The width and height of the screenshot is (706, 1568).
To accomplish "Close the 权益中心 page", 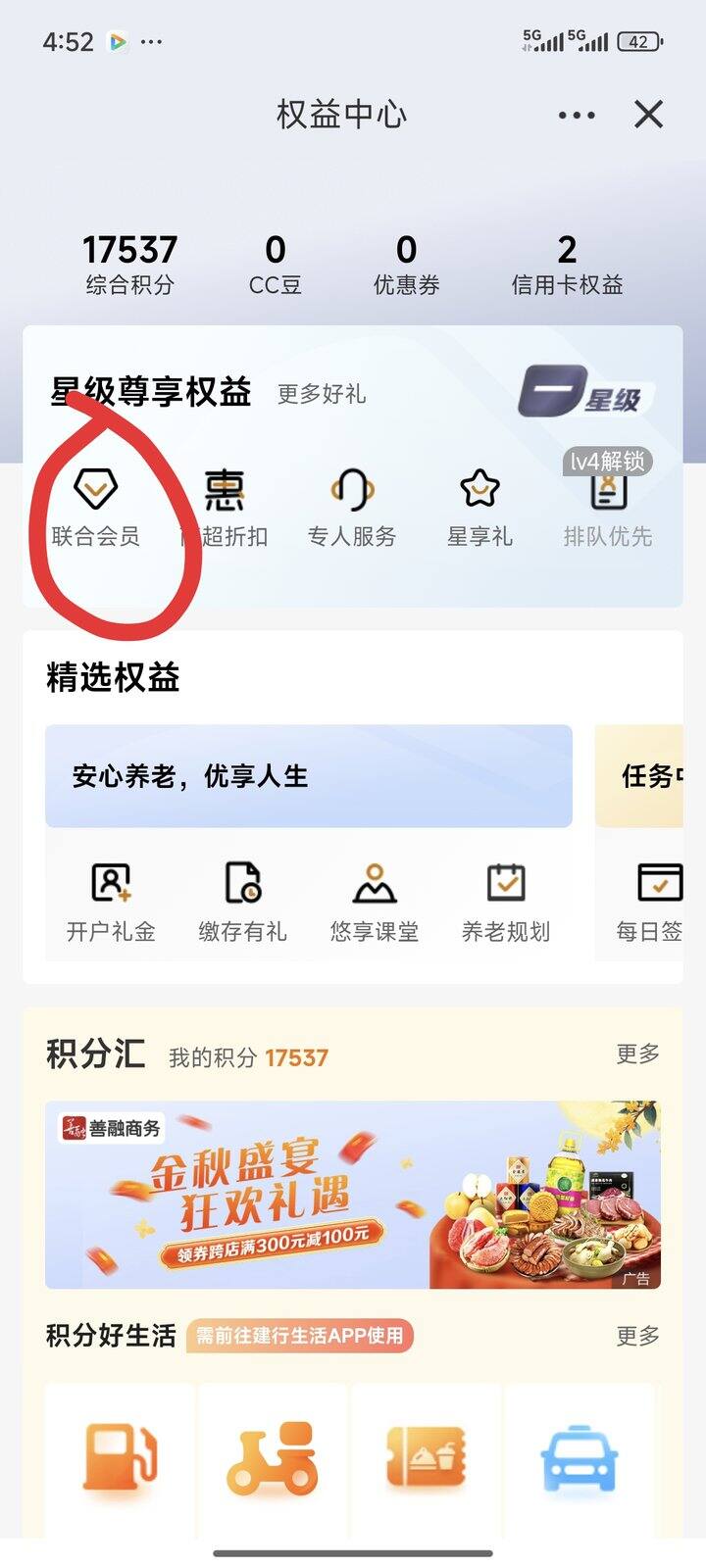I will [648, 115].
